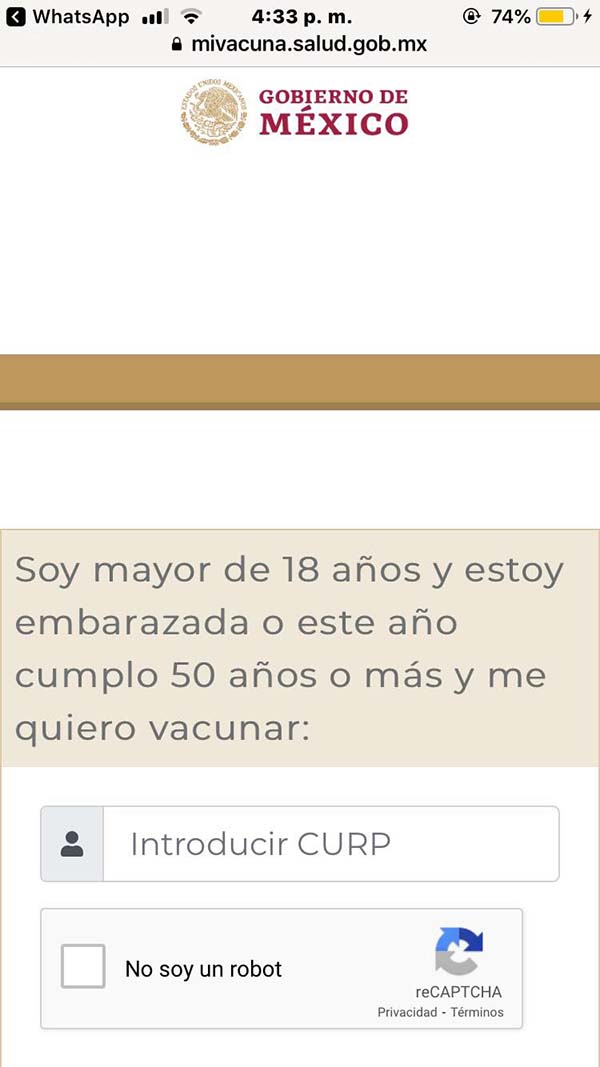Open the reCAPTCHA Privacidad link
Viewport: 600px width, 1067px height.
[x=407, y=1012]
